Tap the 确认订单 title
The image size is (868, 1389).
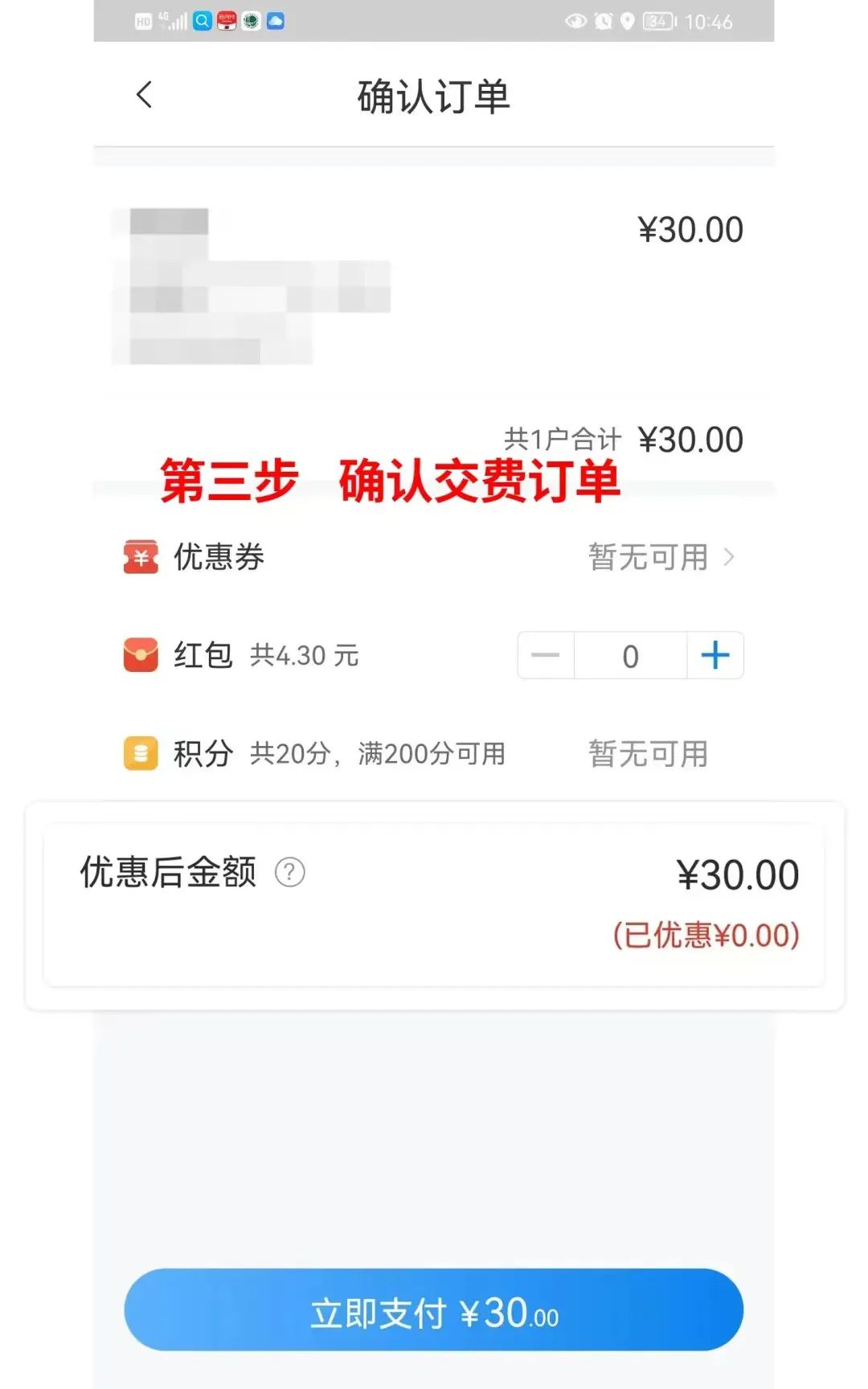pos(434,94)
